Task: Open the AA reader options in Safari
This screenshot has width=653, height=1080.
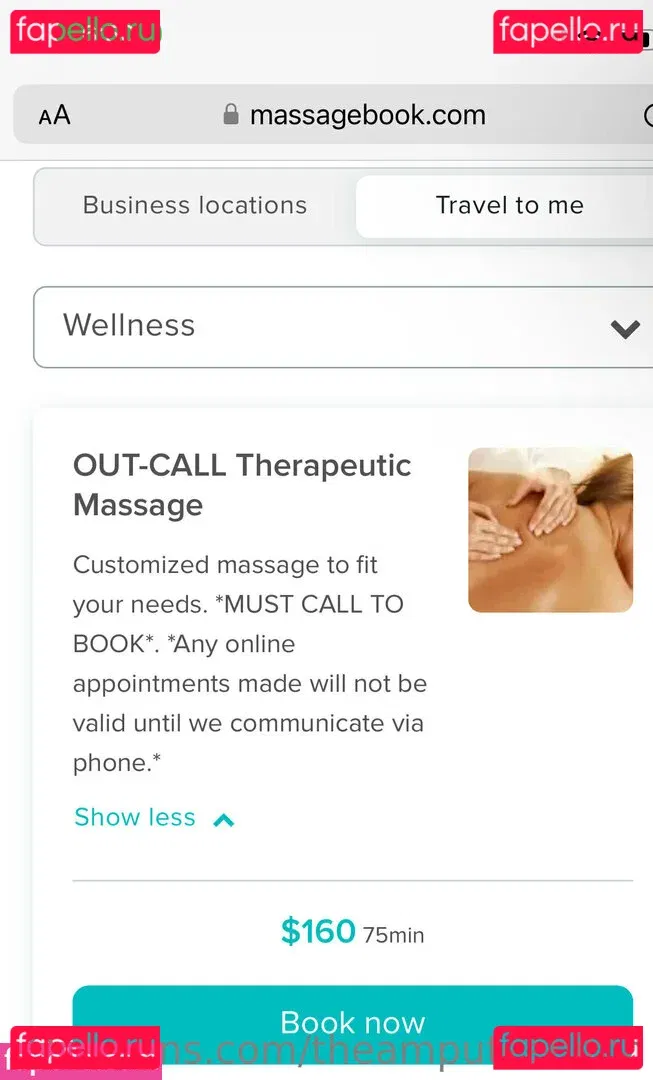Action: 55,115
